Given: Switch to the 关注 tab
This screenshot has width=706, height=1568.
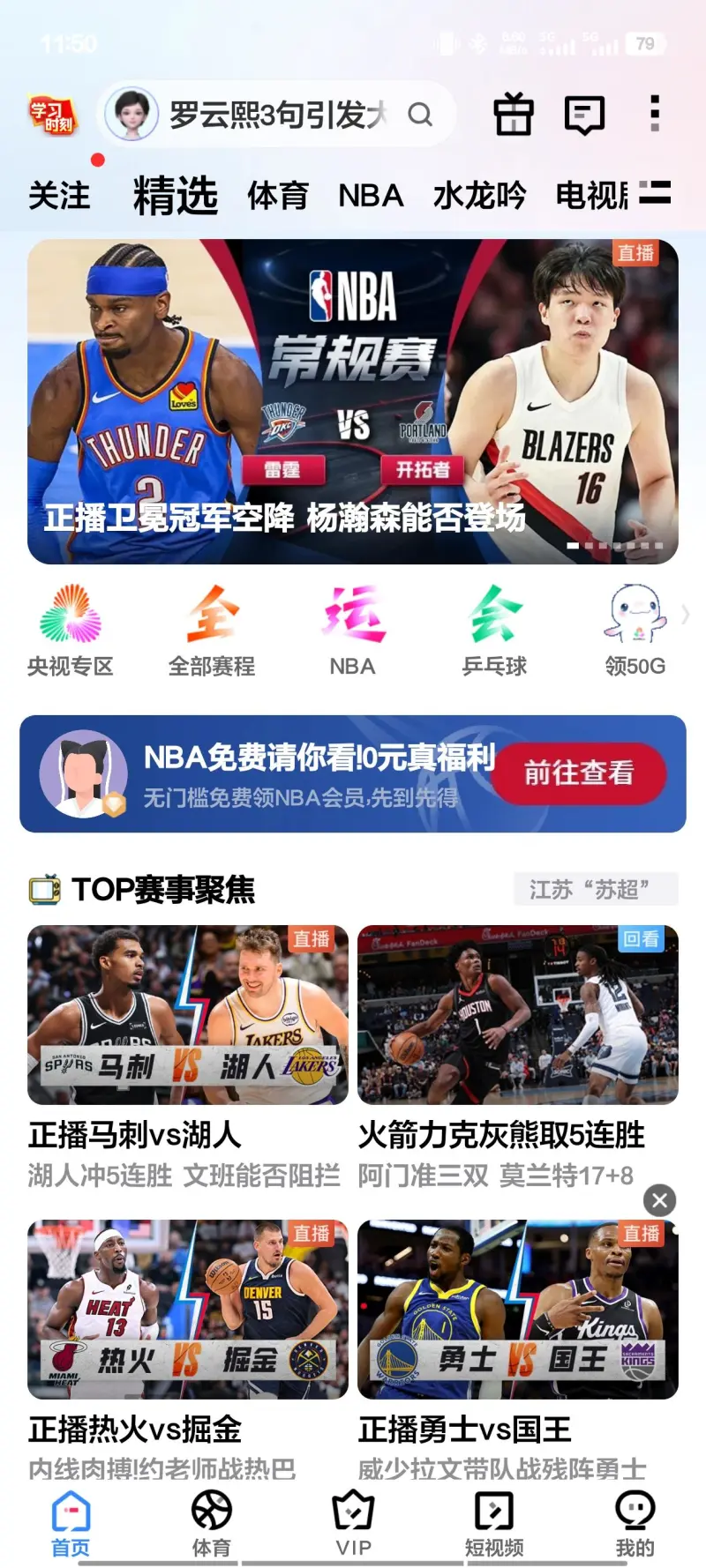Looking at the screenshot, I should click(x=58, y=196).
